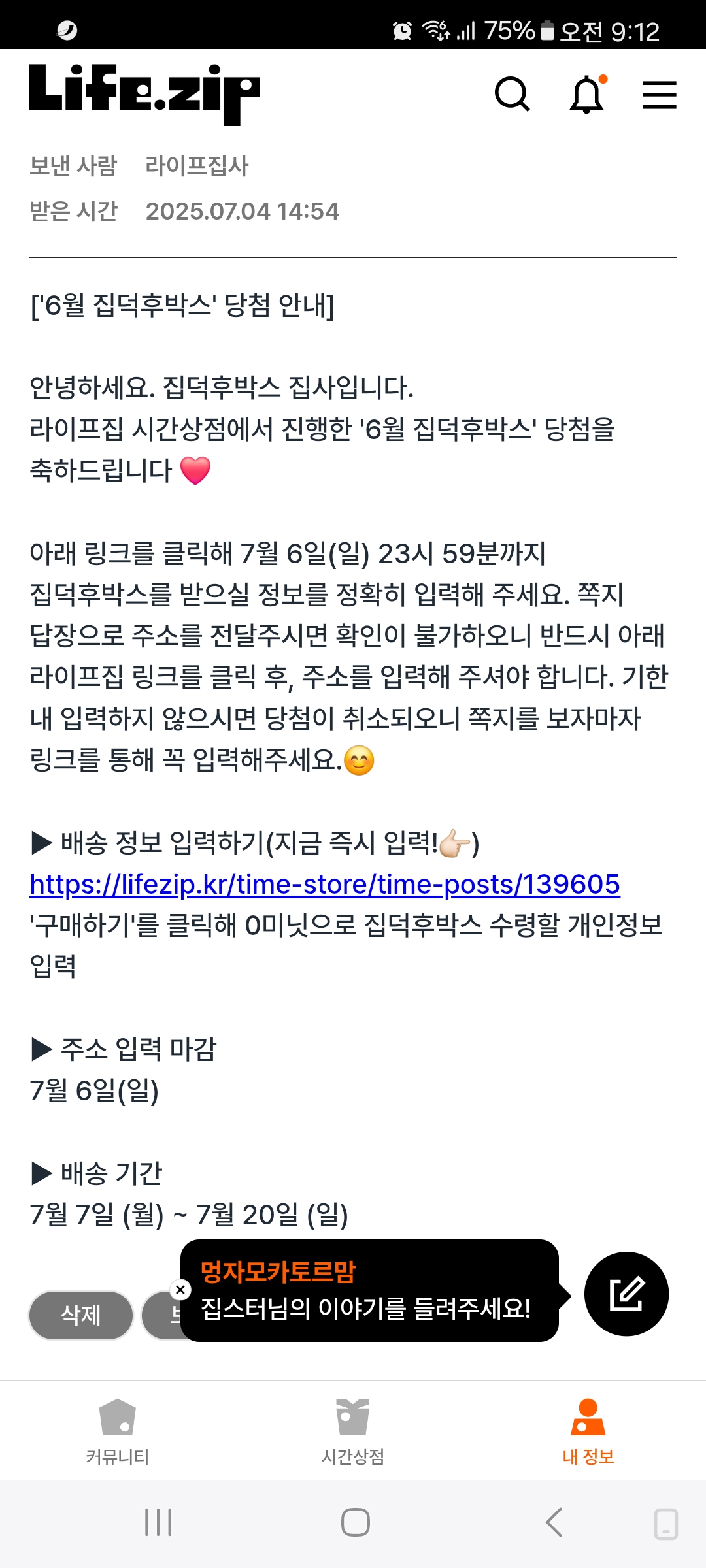Go back with the system back button
The image size is (706, 1568).
click(x=554, y=1522)
